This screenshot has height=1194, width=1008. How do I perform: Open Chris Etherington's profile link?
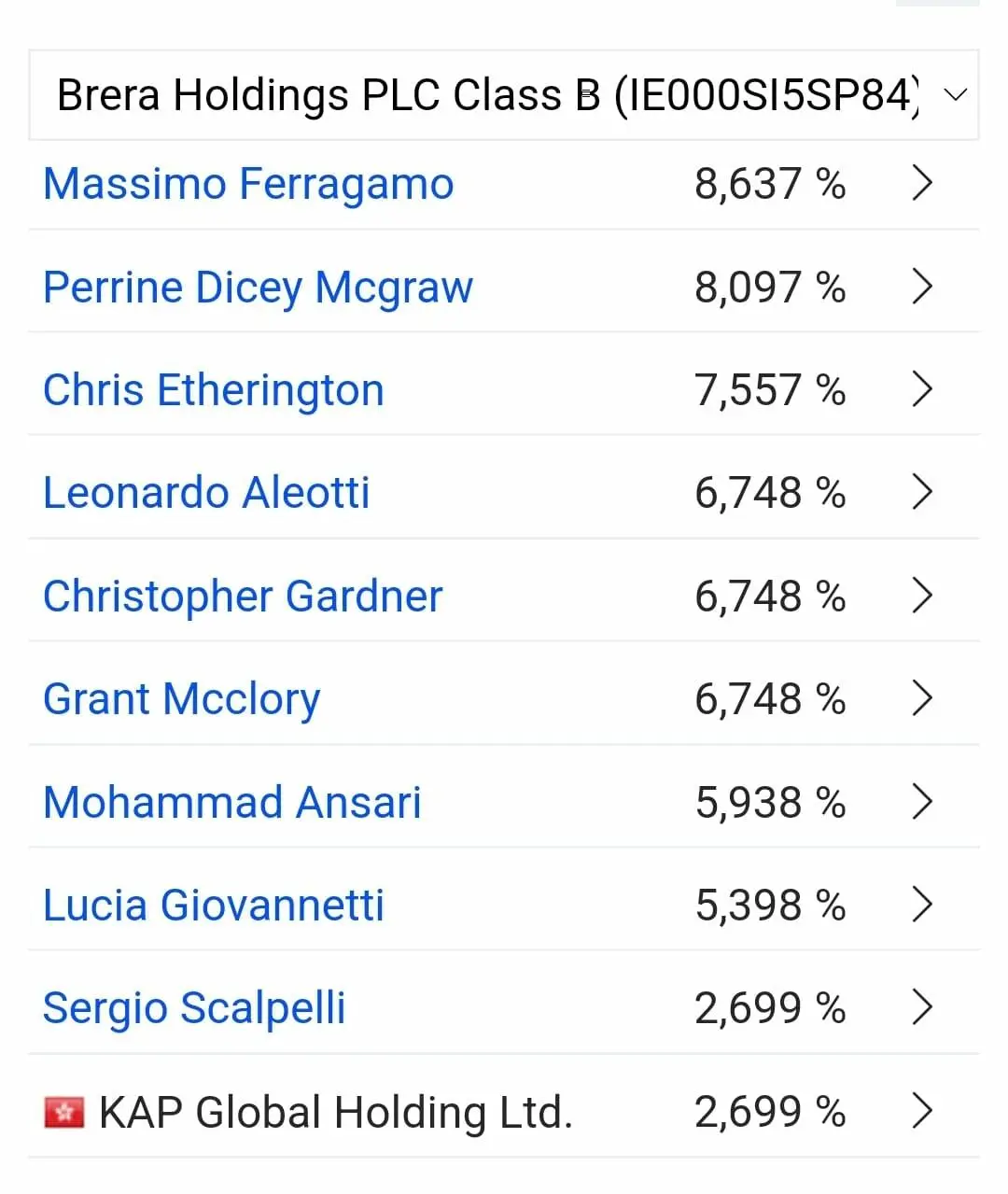click(x=214, y=390)
